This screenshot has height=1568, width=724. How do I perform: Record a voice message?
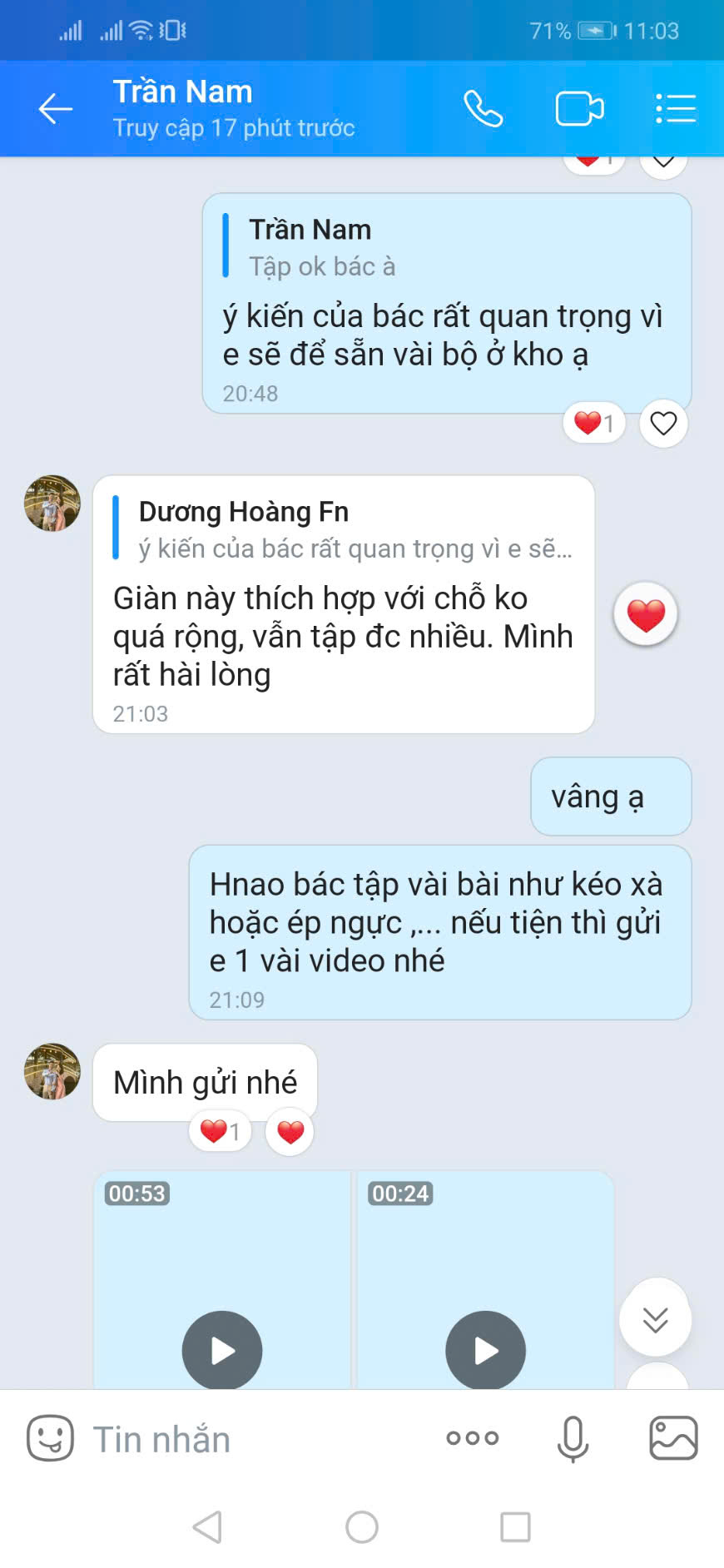(x=573, y=1438)
